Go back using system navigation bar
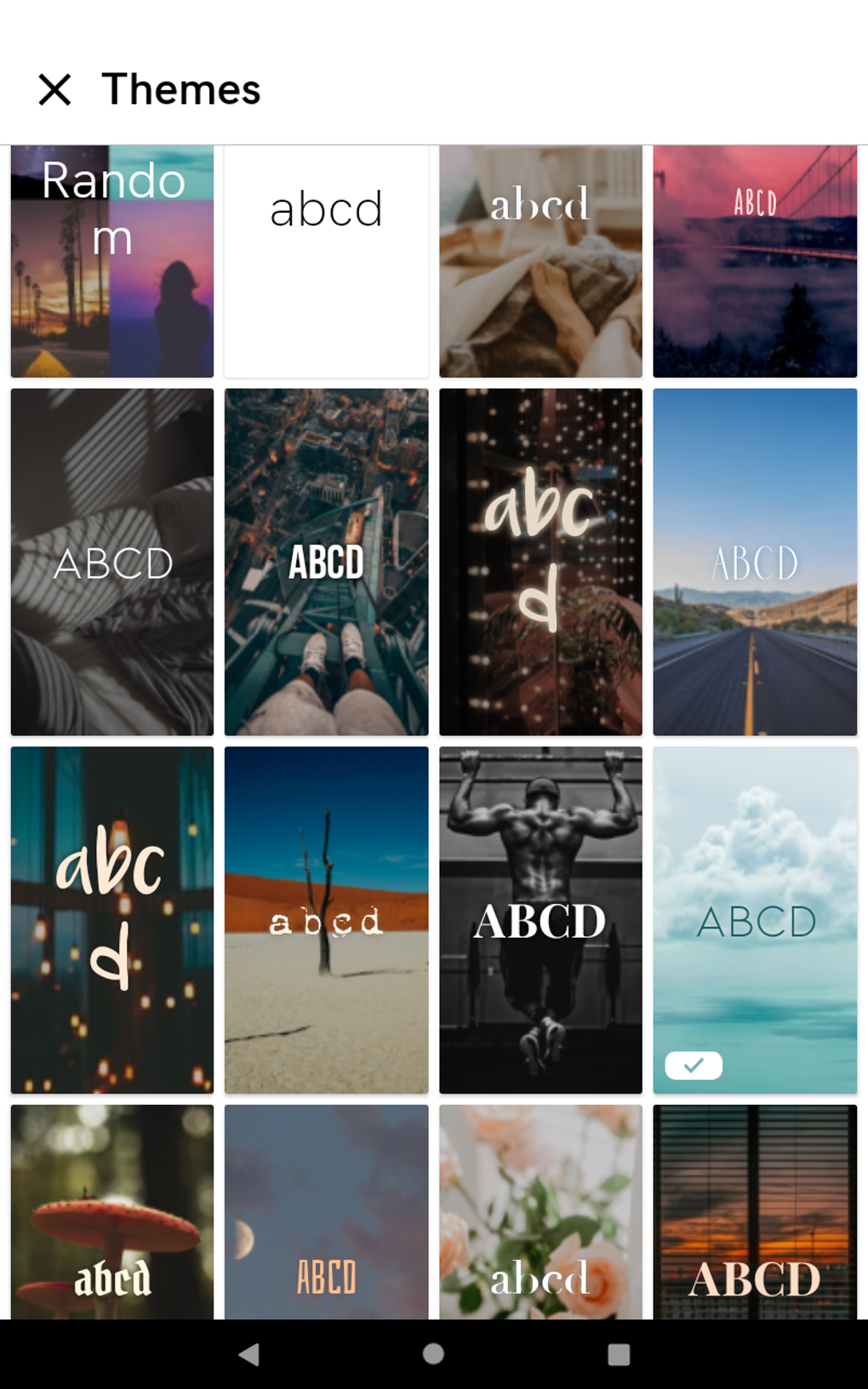This screenshot has height=1389, width=868. point(248,1354)
